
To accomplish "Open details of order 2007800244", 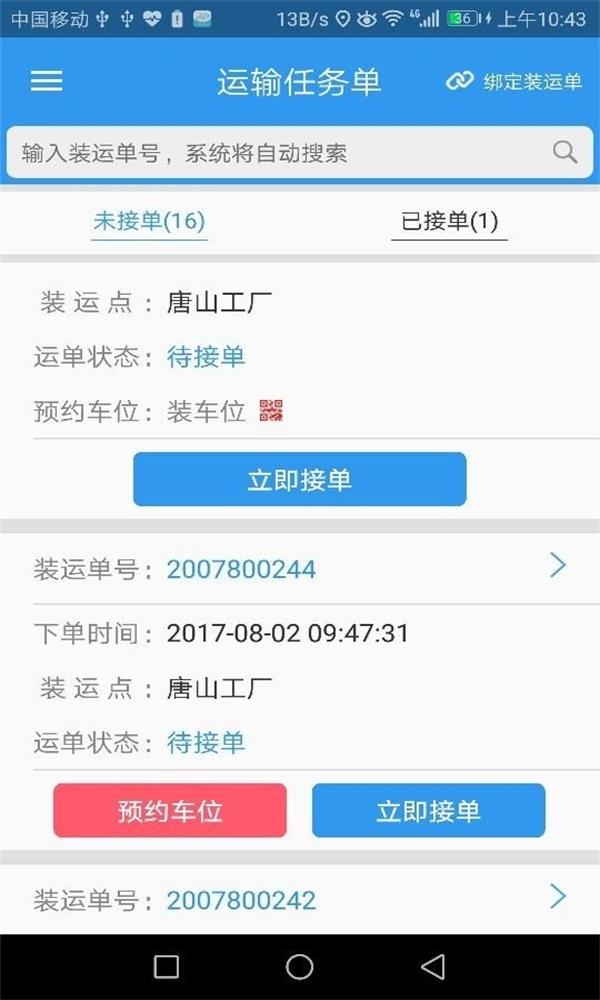I will click(558, 567).
